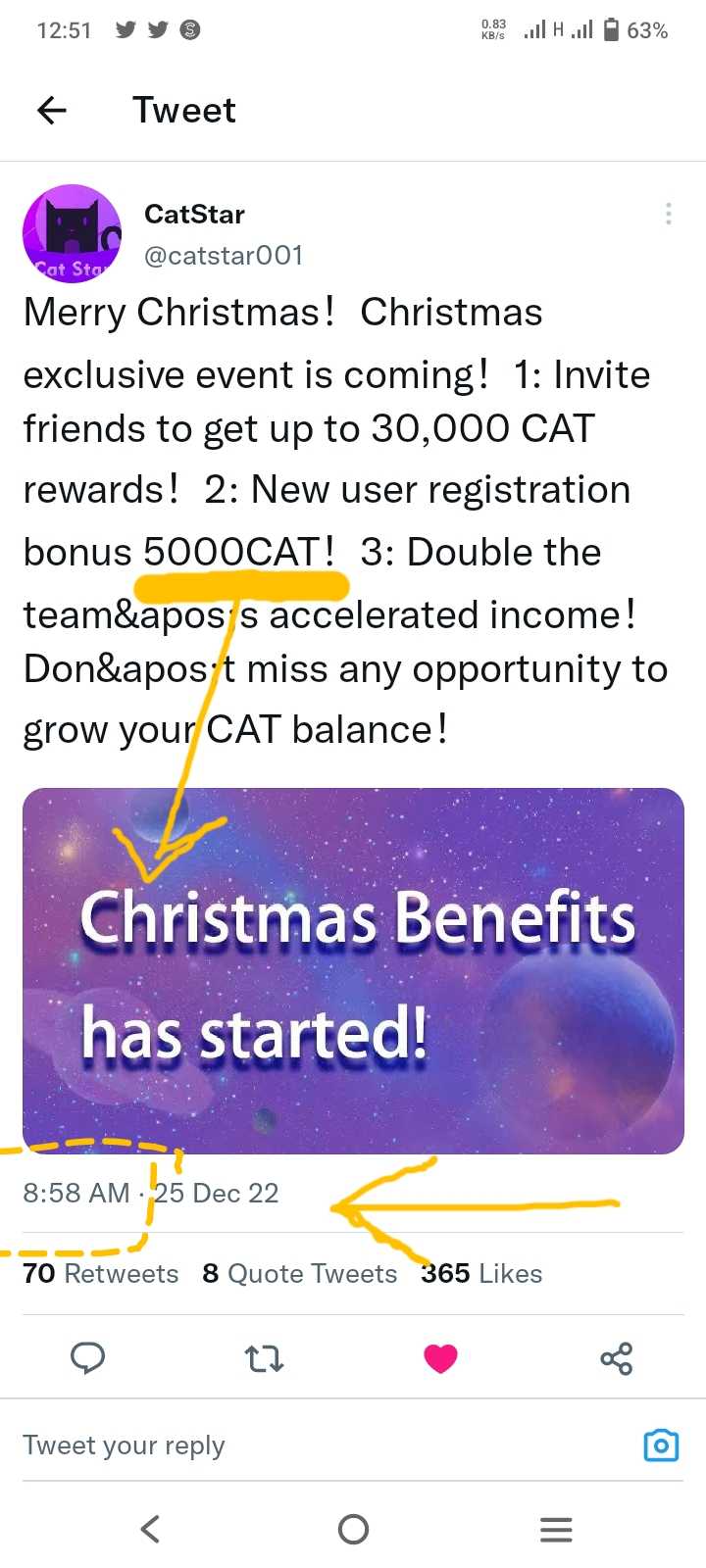
Task: View the 365 Likes list
Action: tap(481, 1273)
